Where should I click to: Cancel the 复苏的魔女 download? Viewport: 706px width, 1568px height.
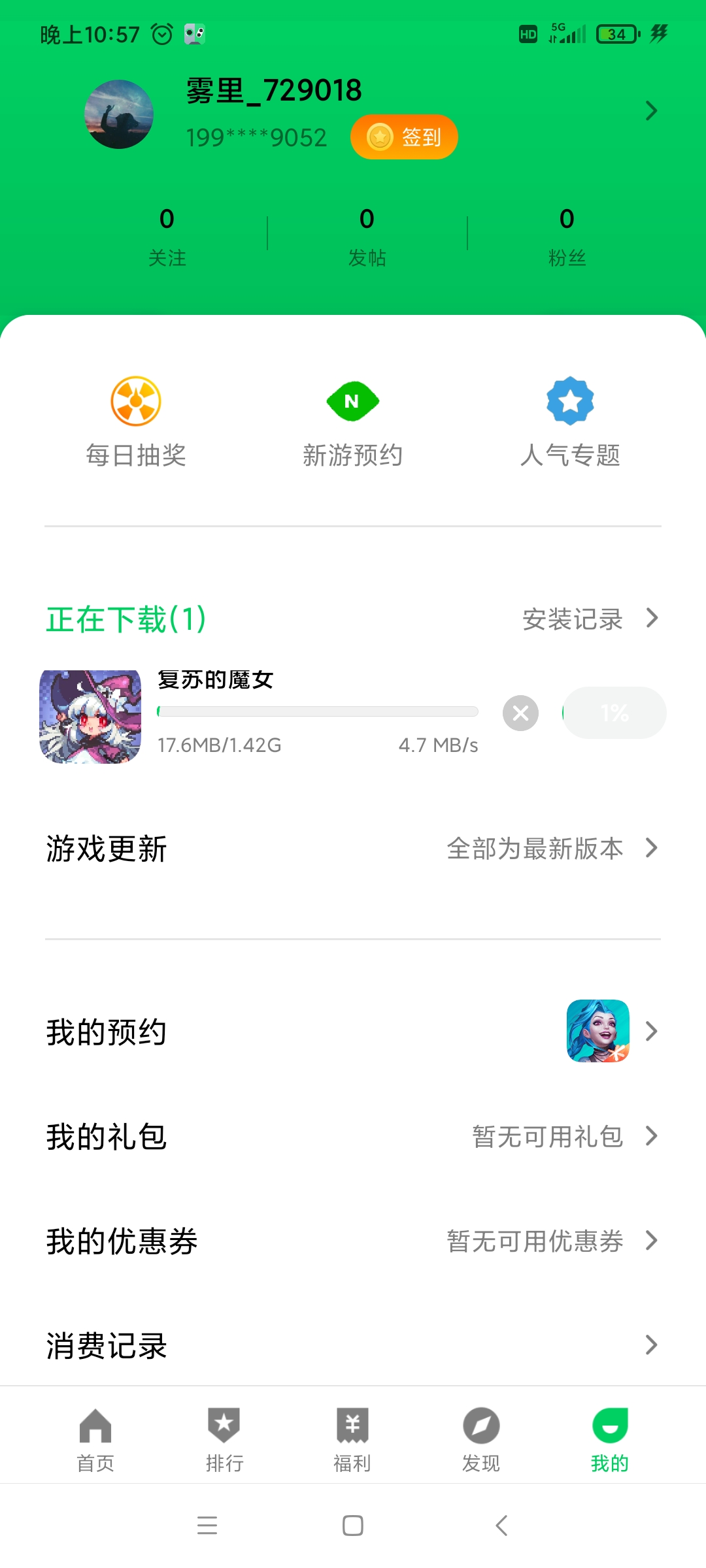[x=520, y=713]
